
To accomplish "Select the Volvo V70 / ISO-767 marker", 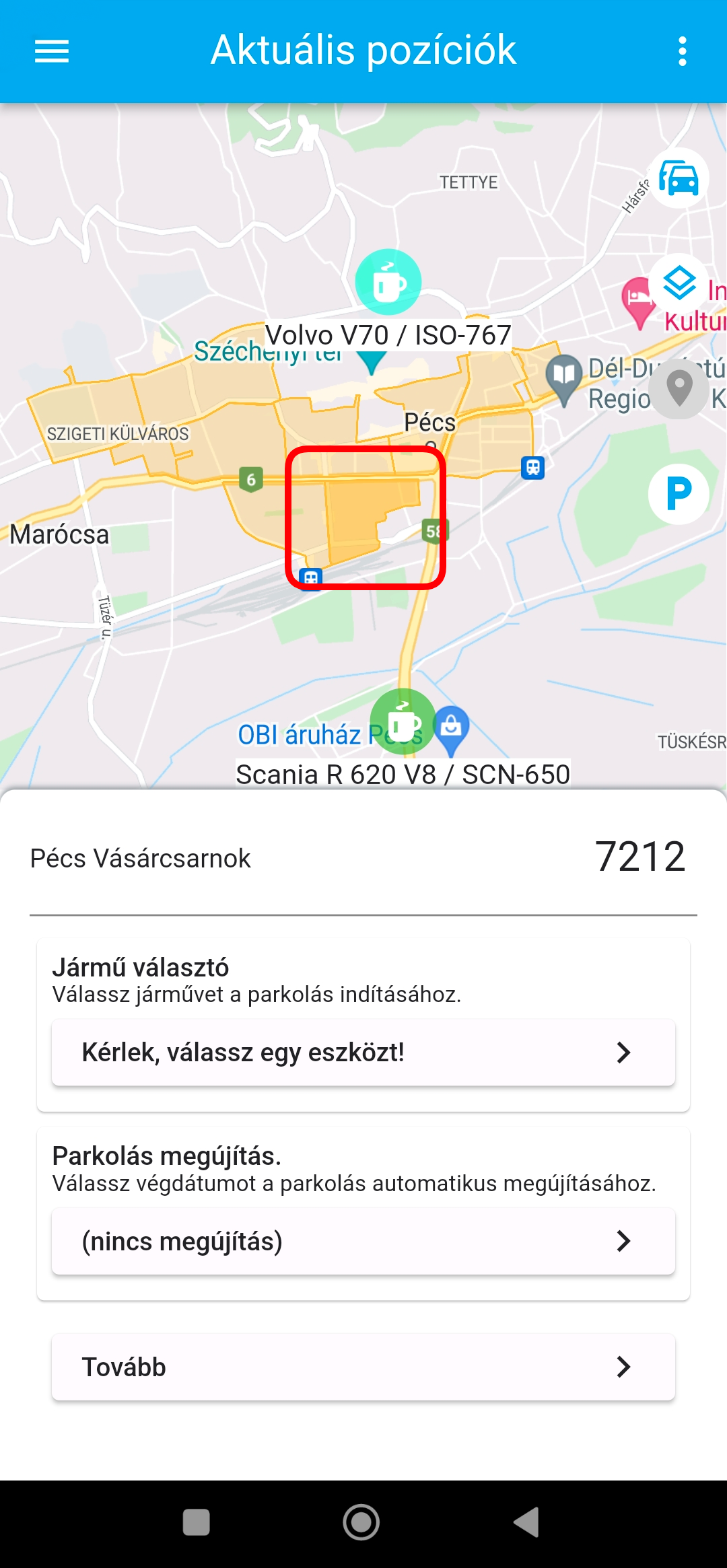I will click(388, 335).
